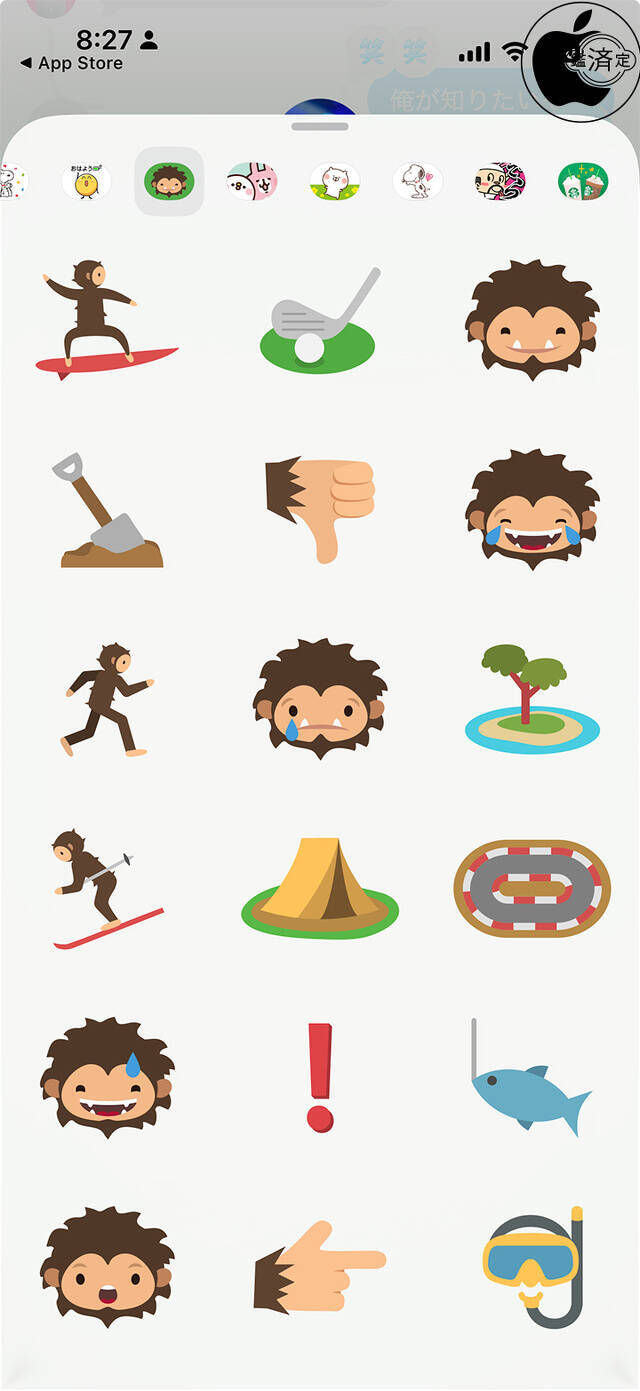640x1391 pixels.
Task: Open the Starbucks sticker pack
Action: (583, 181)
